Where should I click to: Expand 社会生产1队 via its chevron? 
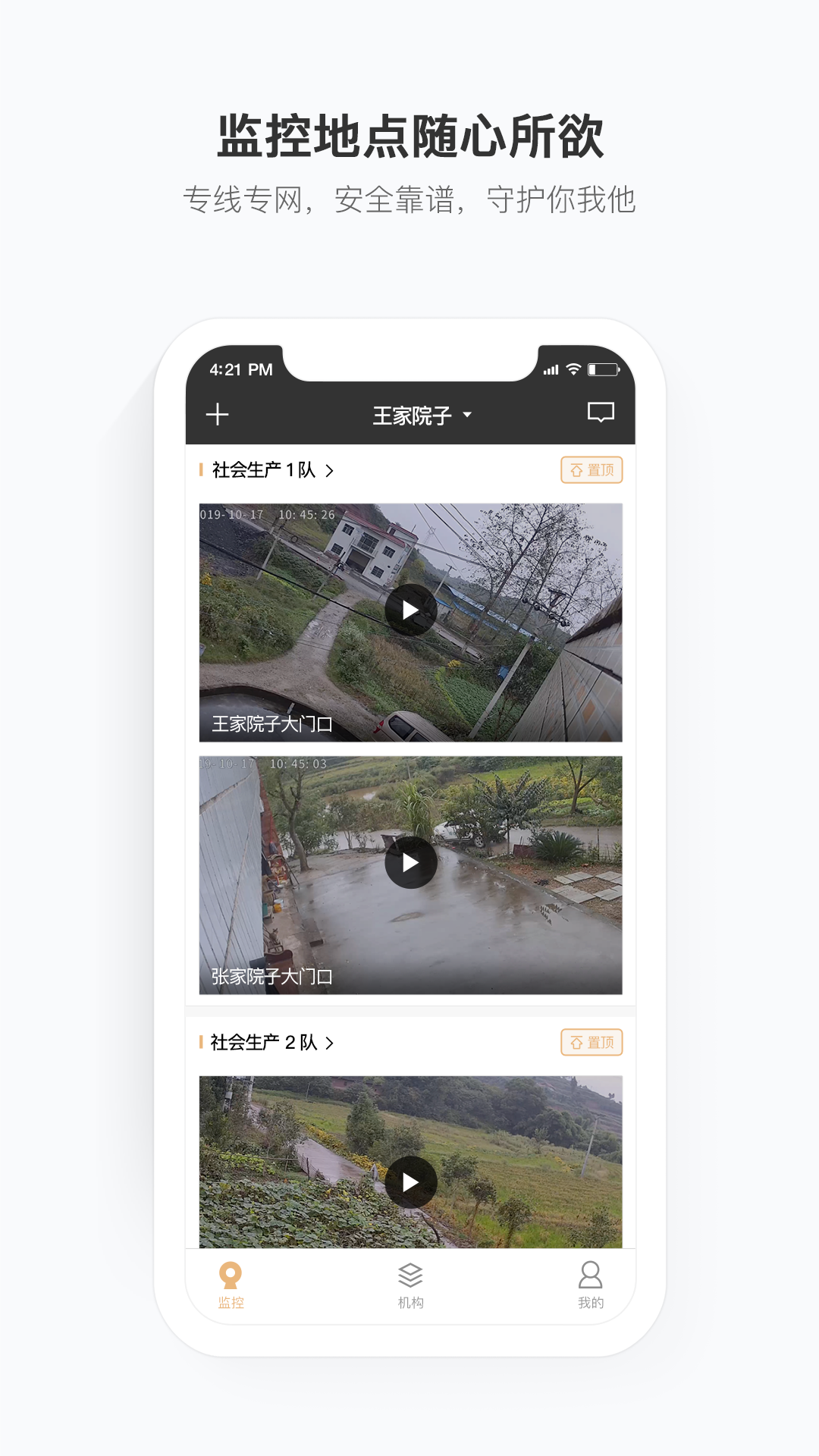pyautogui.click(x=328, y=470)
